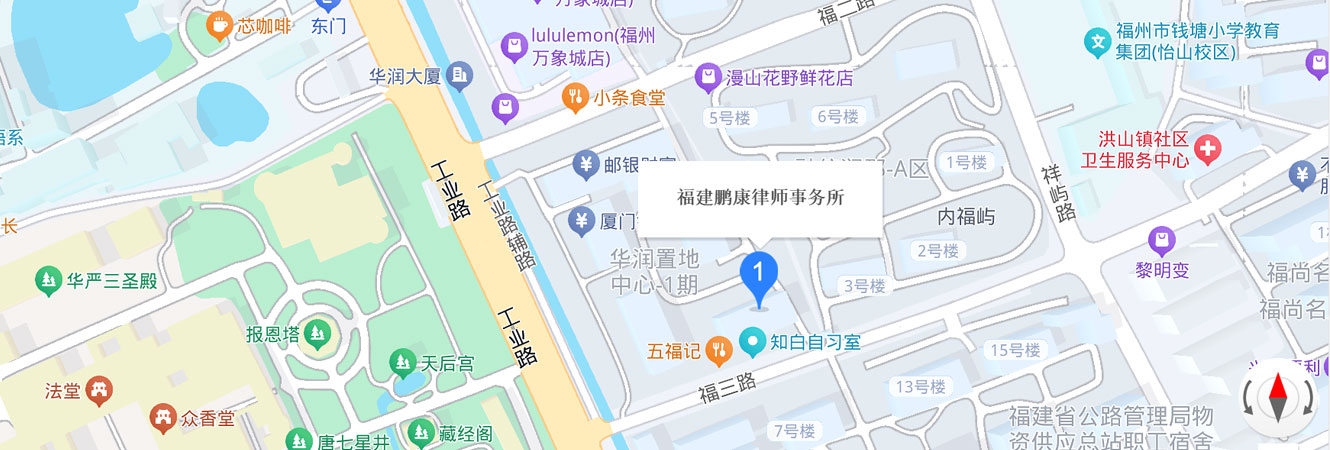This screenshot has width=1330, height=450.
Task: Select the 报恩塔 attraction map point
Action: 318,332
